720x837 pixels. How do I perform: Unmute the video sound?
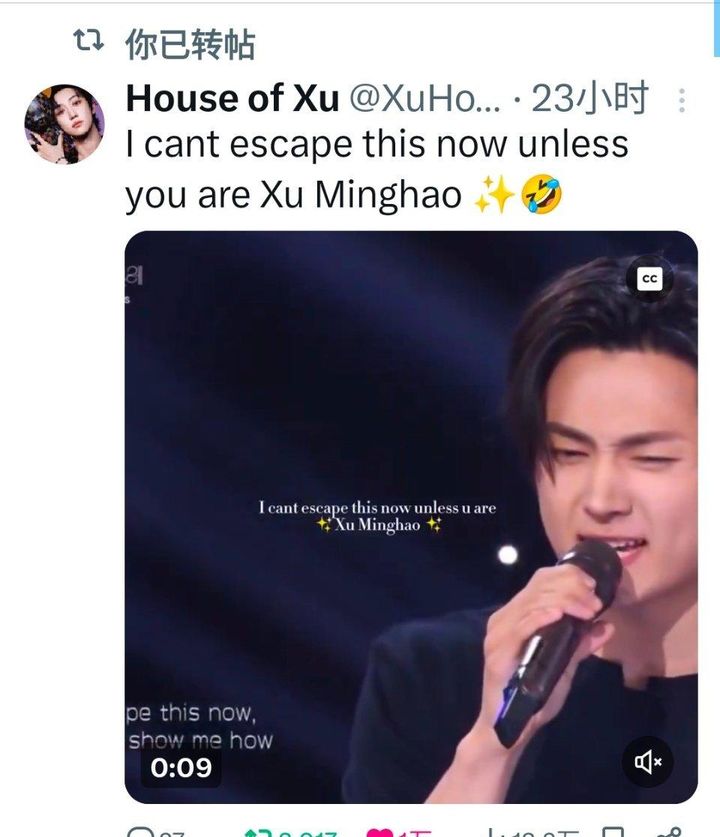click(x=649, y=763)
